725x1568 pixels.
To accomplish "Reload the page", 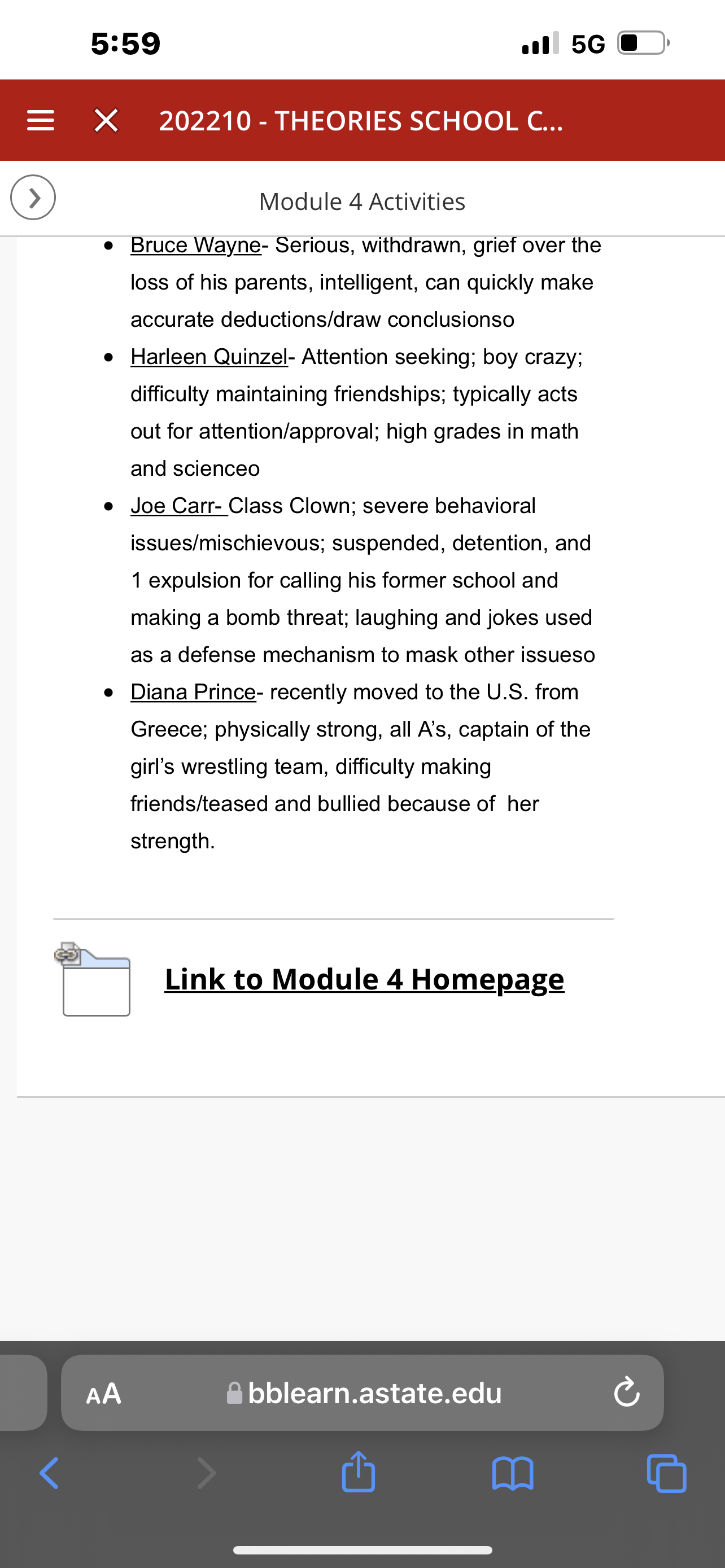I will 626,1392.
